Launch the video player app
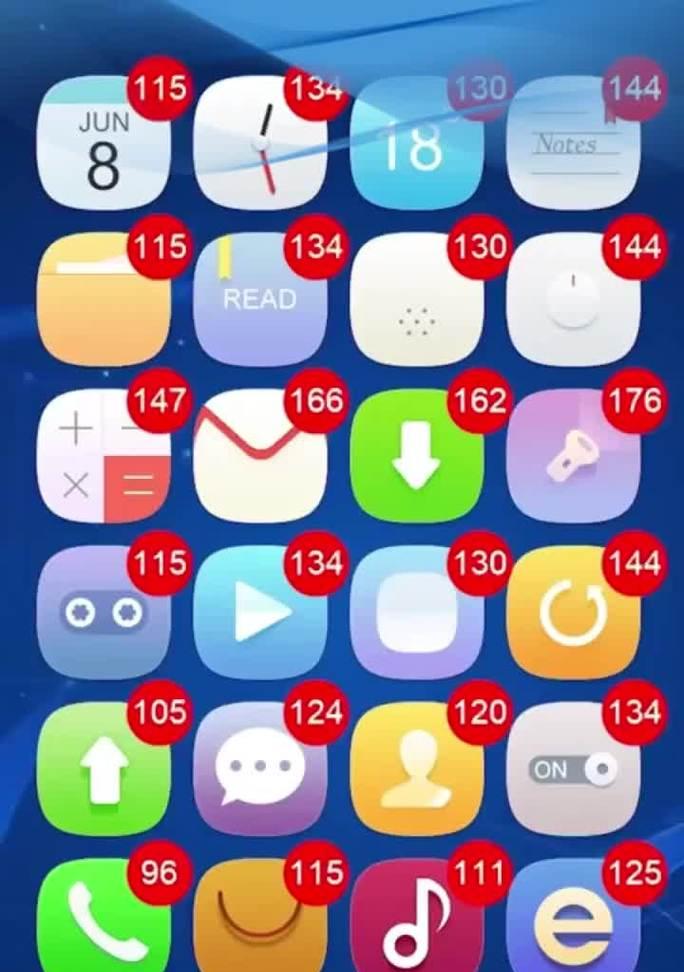Image resolution: width=684 pixels, height=972 pixels. [x=260, y=613]
